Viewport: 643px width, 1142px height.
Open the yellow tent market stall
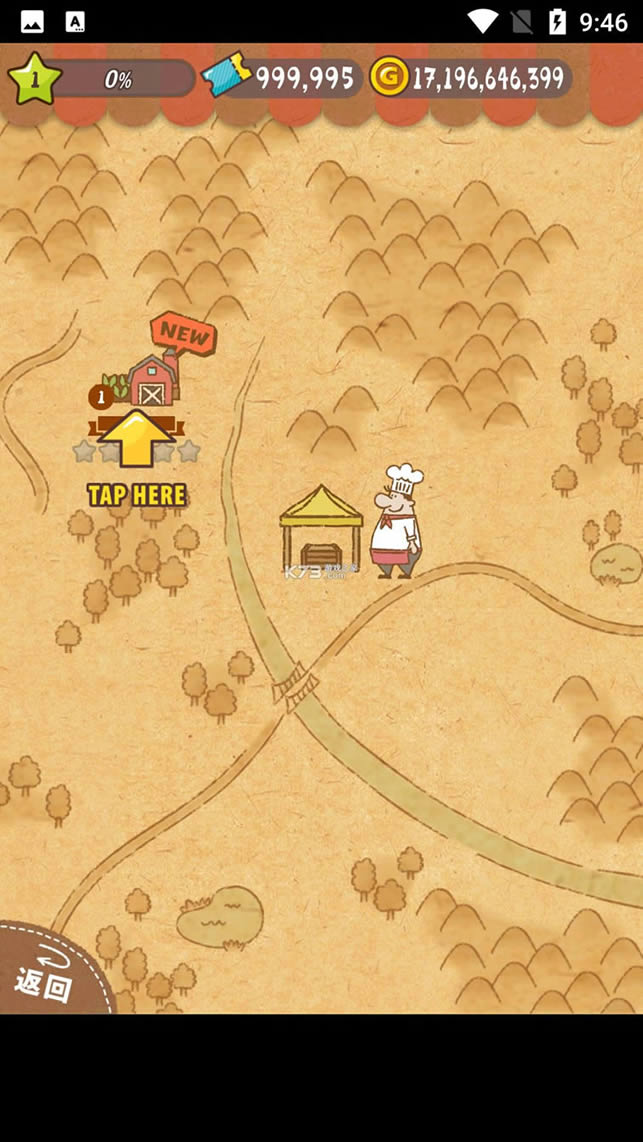coord(320,530)
